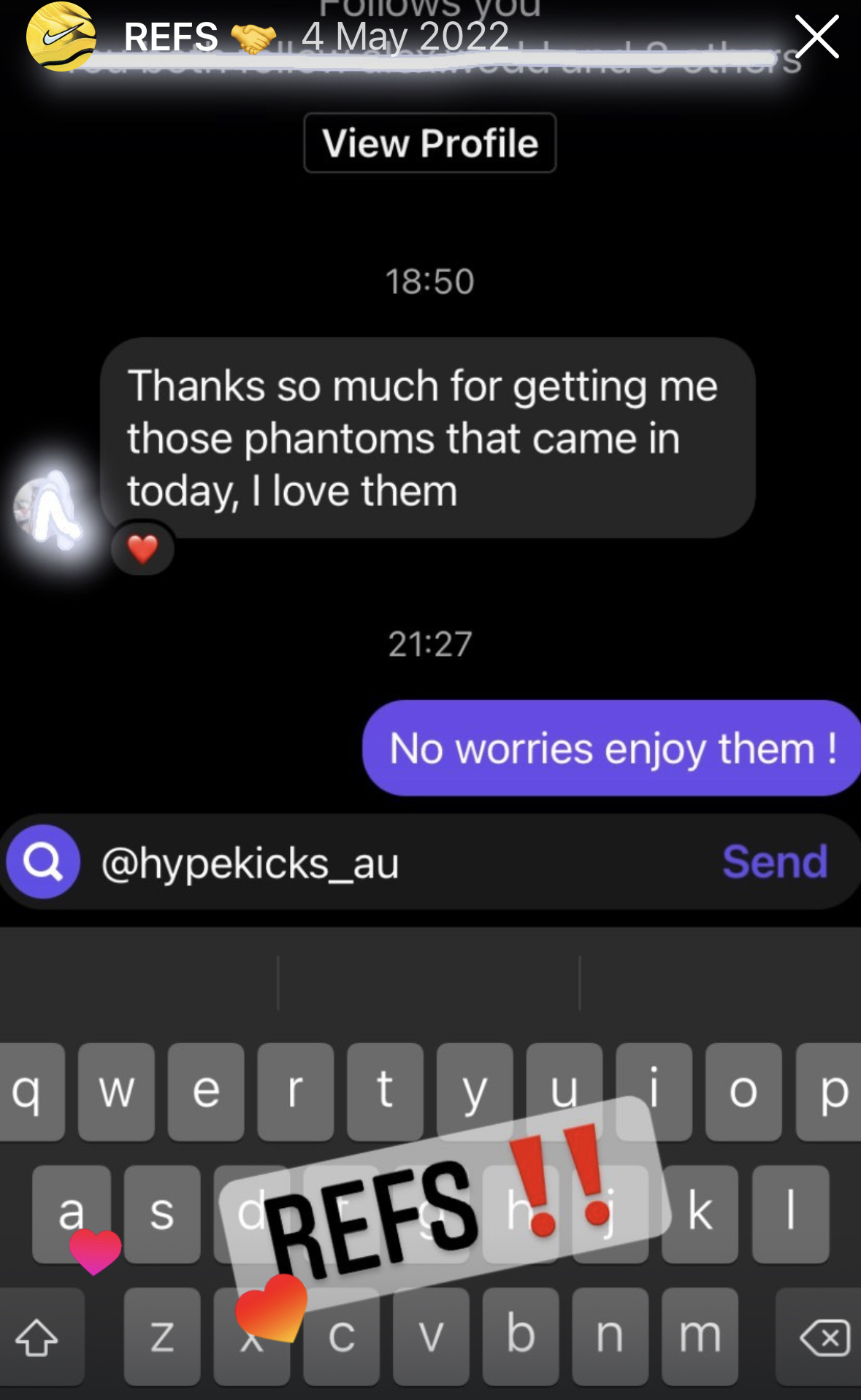
Task: Tap the 'Thanks so much' message bubble
Action: [429, 438]
